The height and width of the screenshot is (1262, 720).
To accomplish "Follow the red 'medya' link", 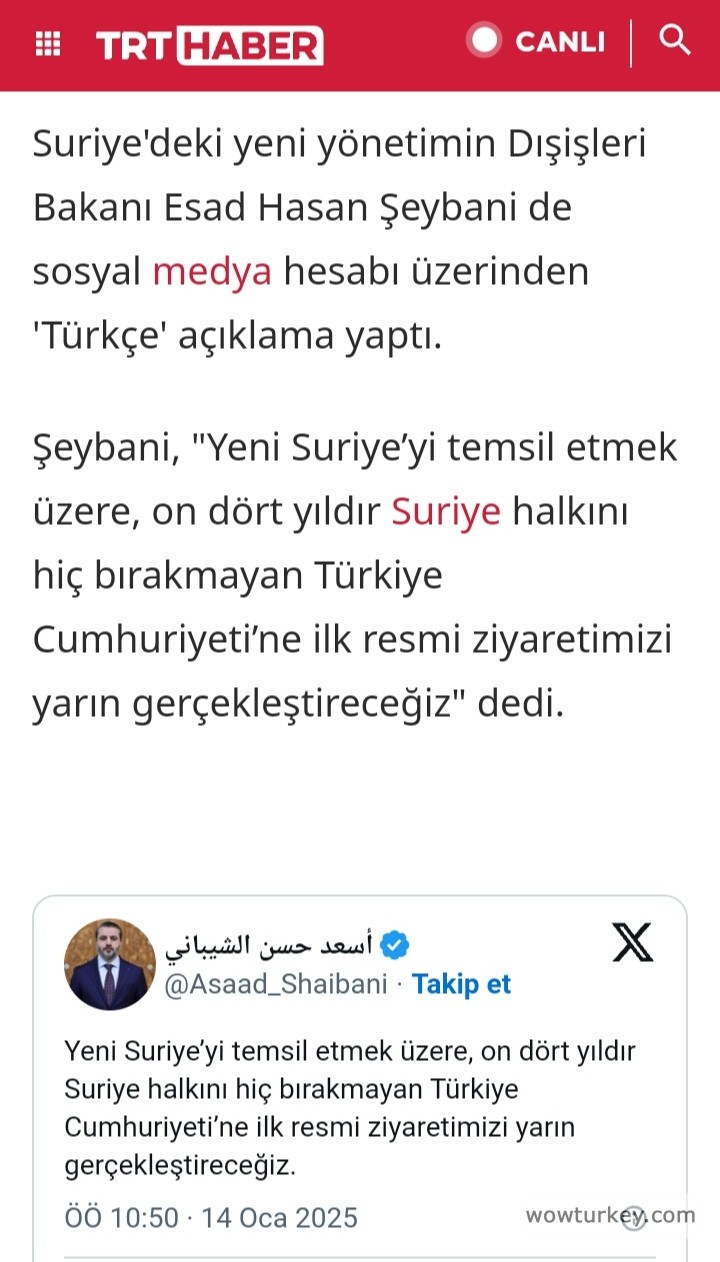I will click(x=211, y=272).
